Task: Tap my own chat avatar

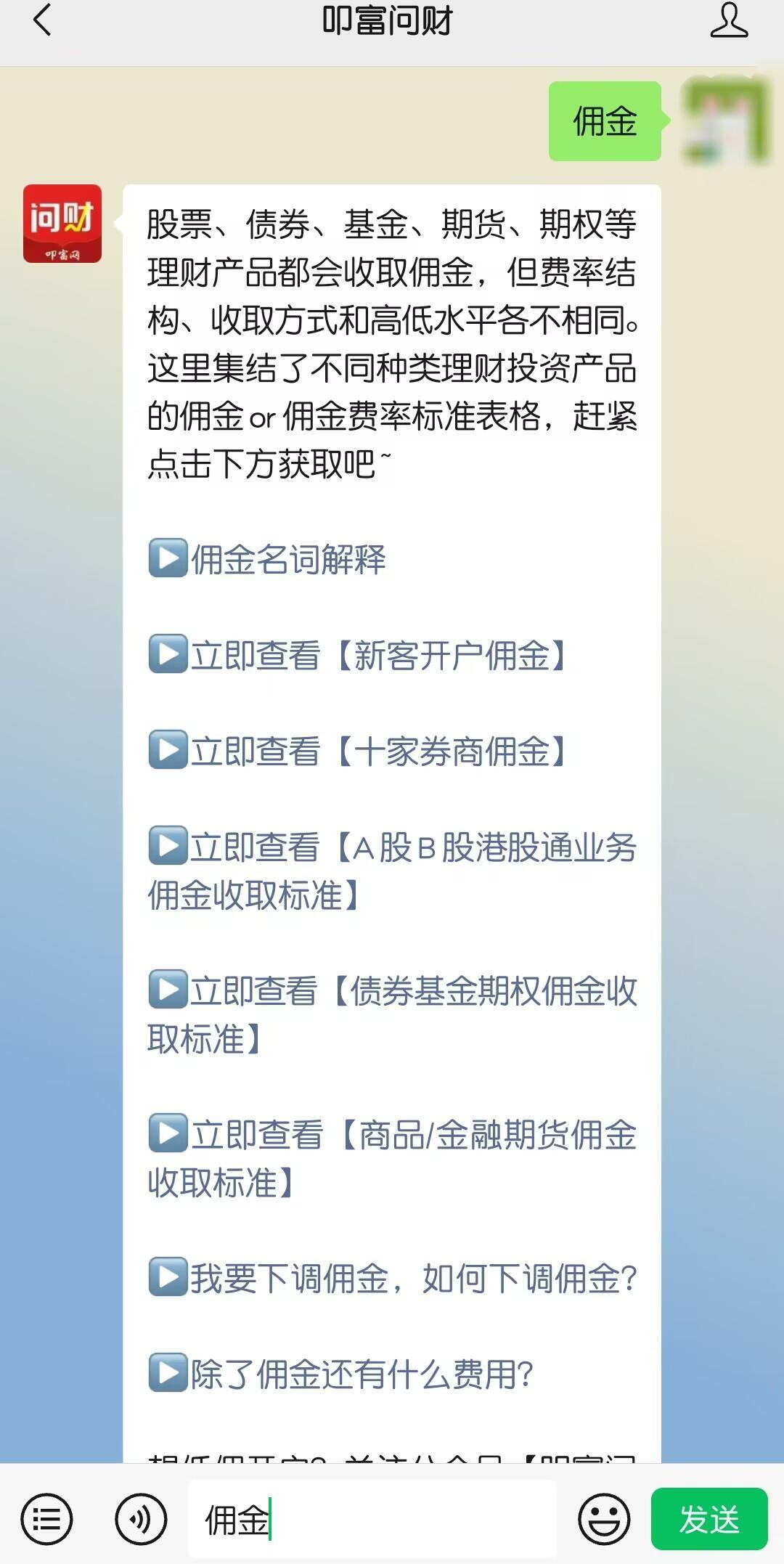Action: point(726,121)
